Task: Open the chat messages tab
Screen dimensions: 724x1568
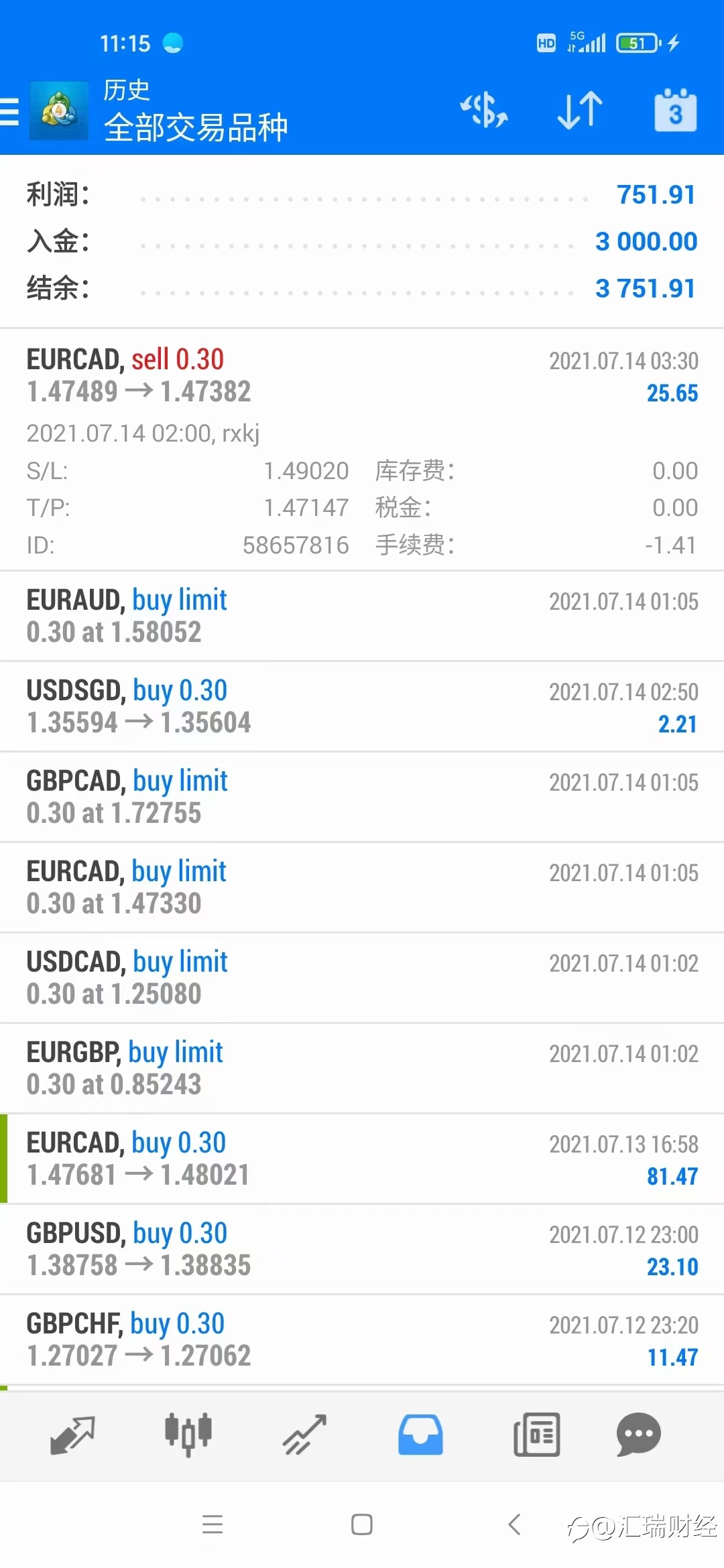Action: click(638, 1435)
